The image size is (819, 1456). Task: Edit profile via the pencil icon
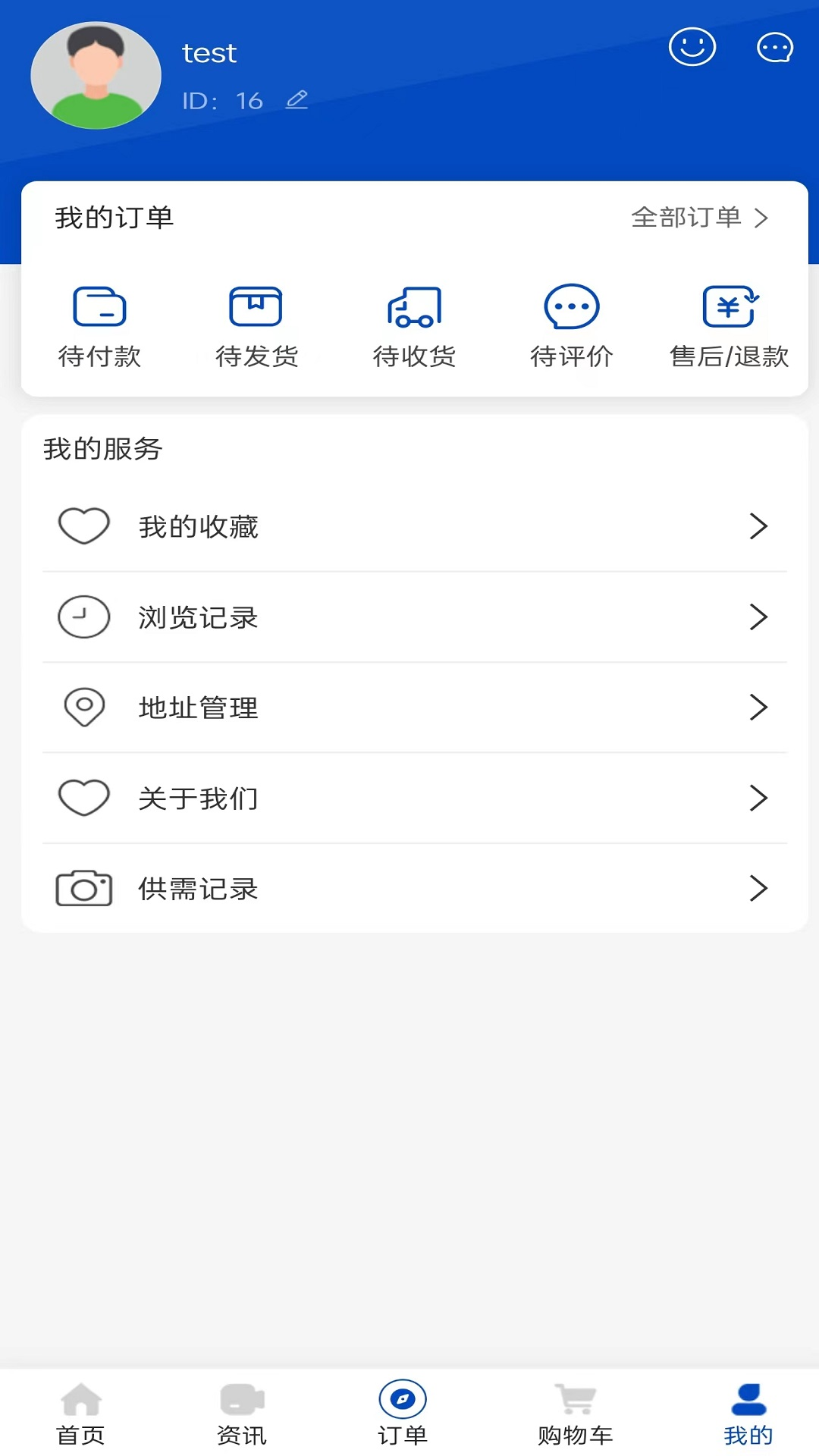297,99
